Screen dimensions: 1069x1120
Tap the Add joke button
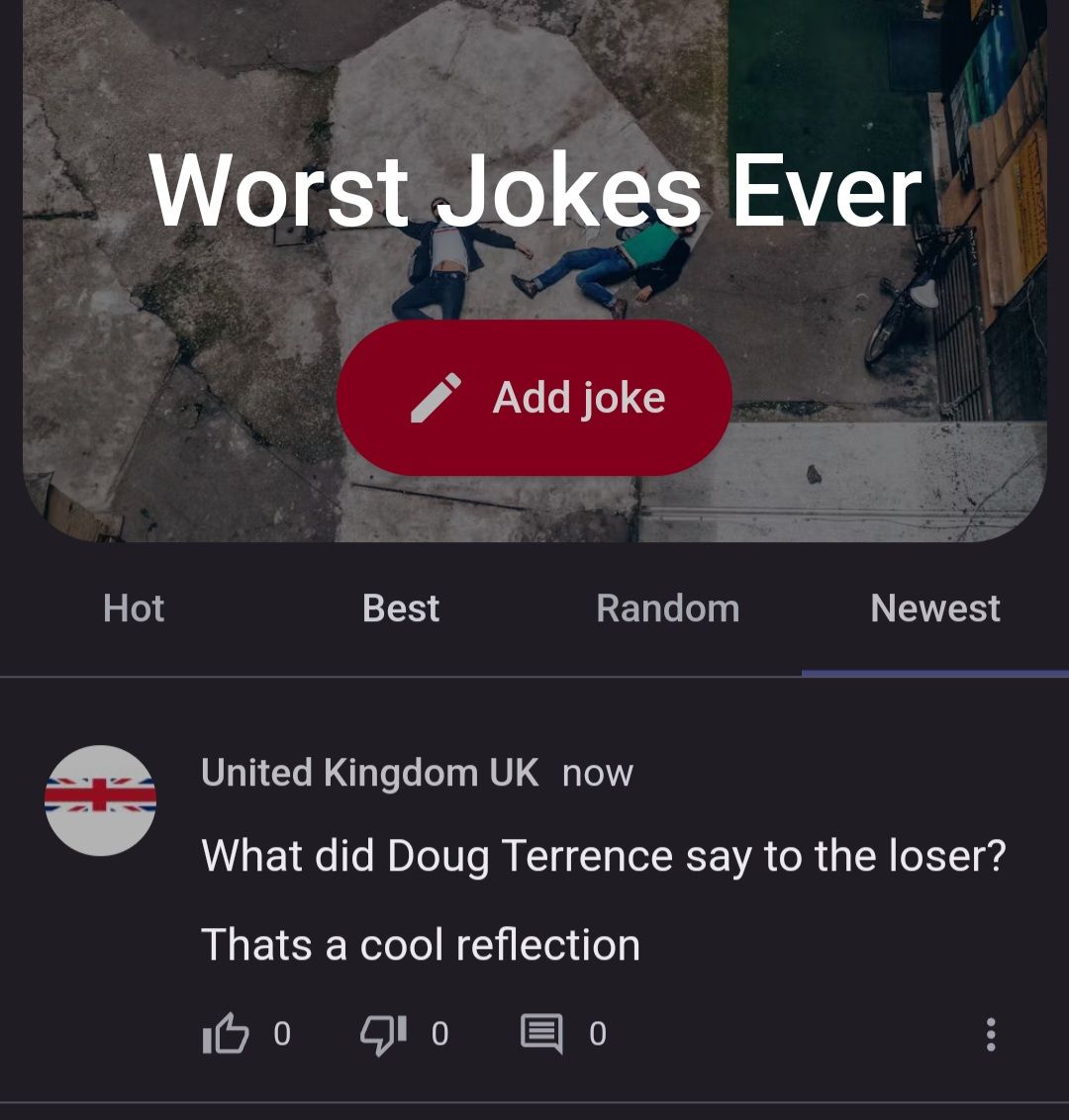[534, 398]
